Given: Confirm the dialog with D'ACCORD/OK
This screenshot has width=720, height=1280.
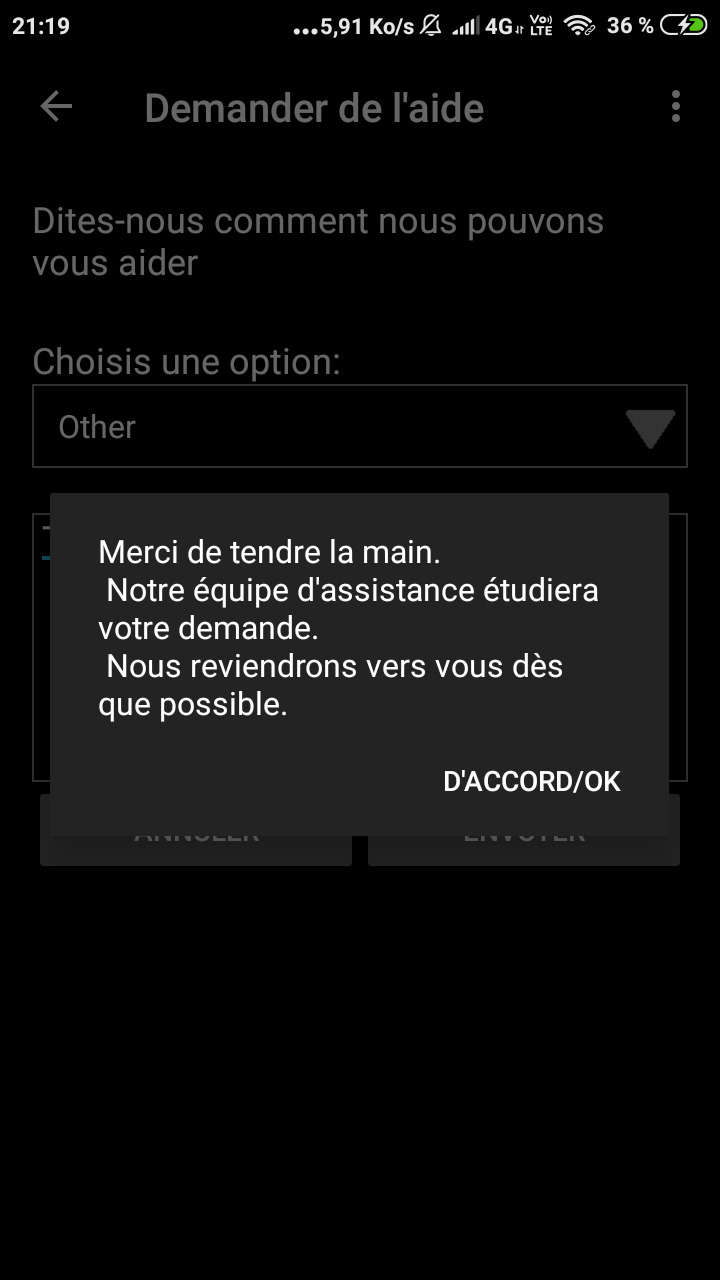Looking at the screenshot, I should (532, 781).
